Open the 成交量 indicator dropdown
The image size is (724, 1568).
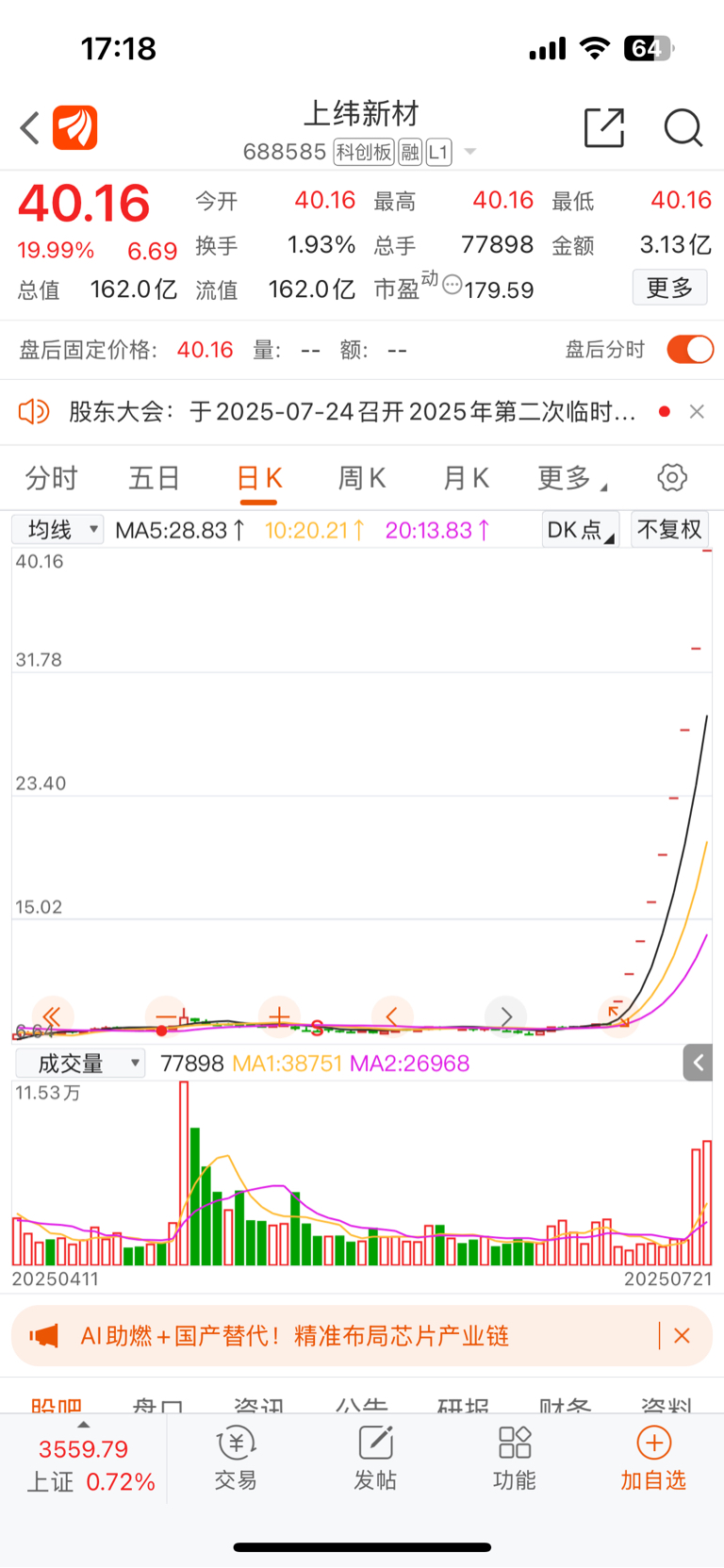click(x=79, y=1064)
